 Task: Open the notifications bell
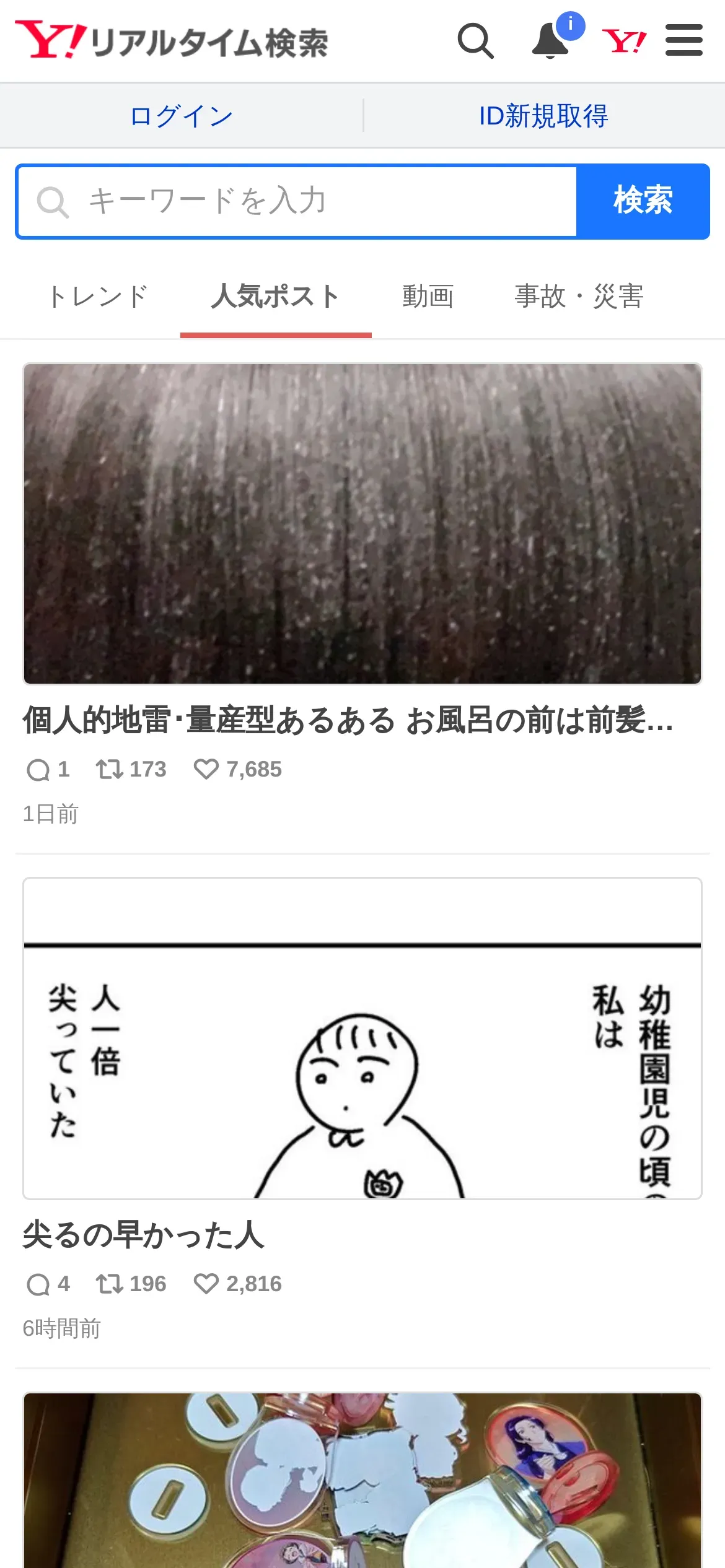tap(551, 41)
